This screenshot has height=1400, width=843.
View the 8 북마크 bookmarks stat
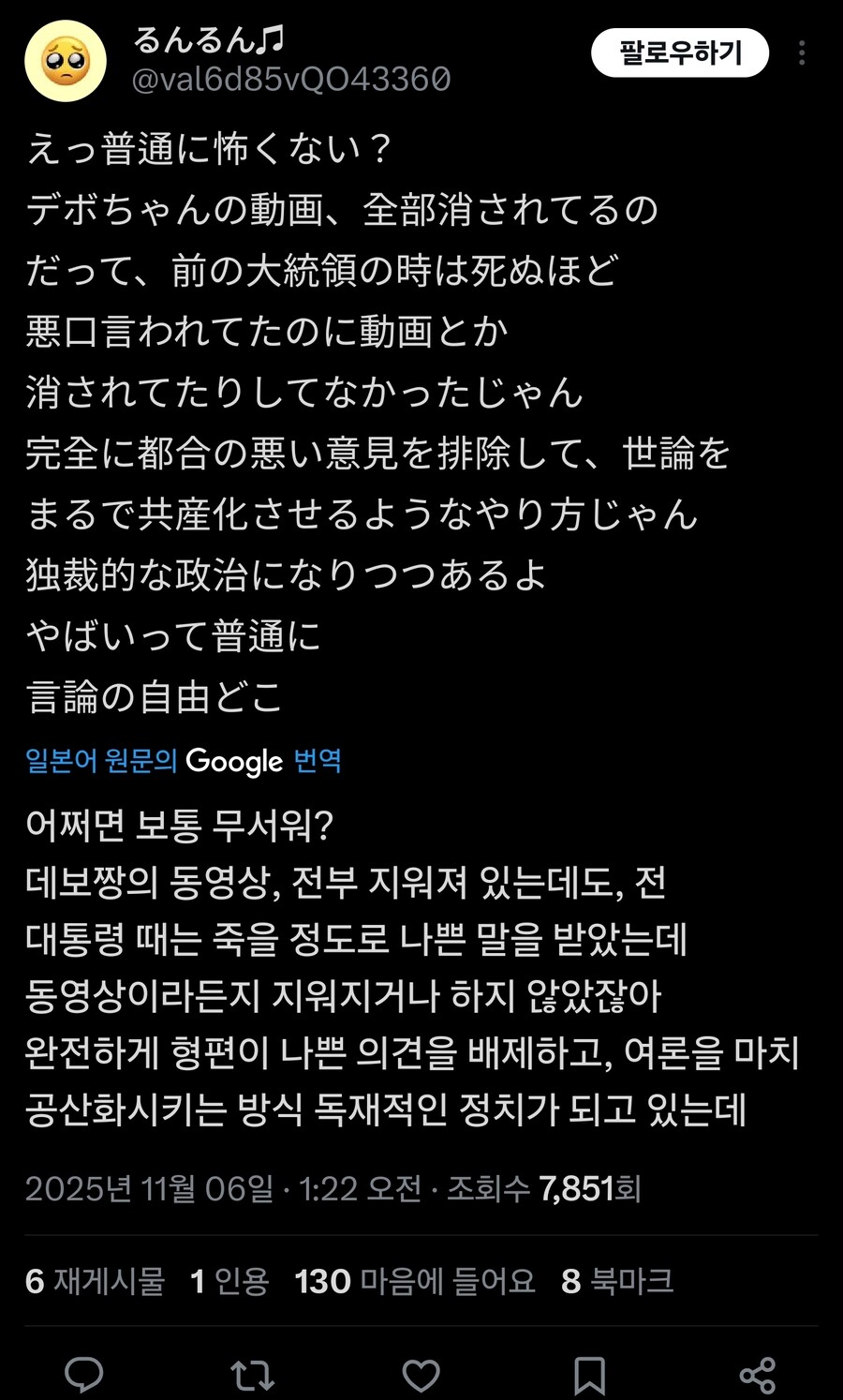(618, 1279)
